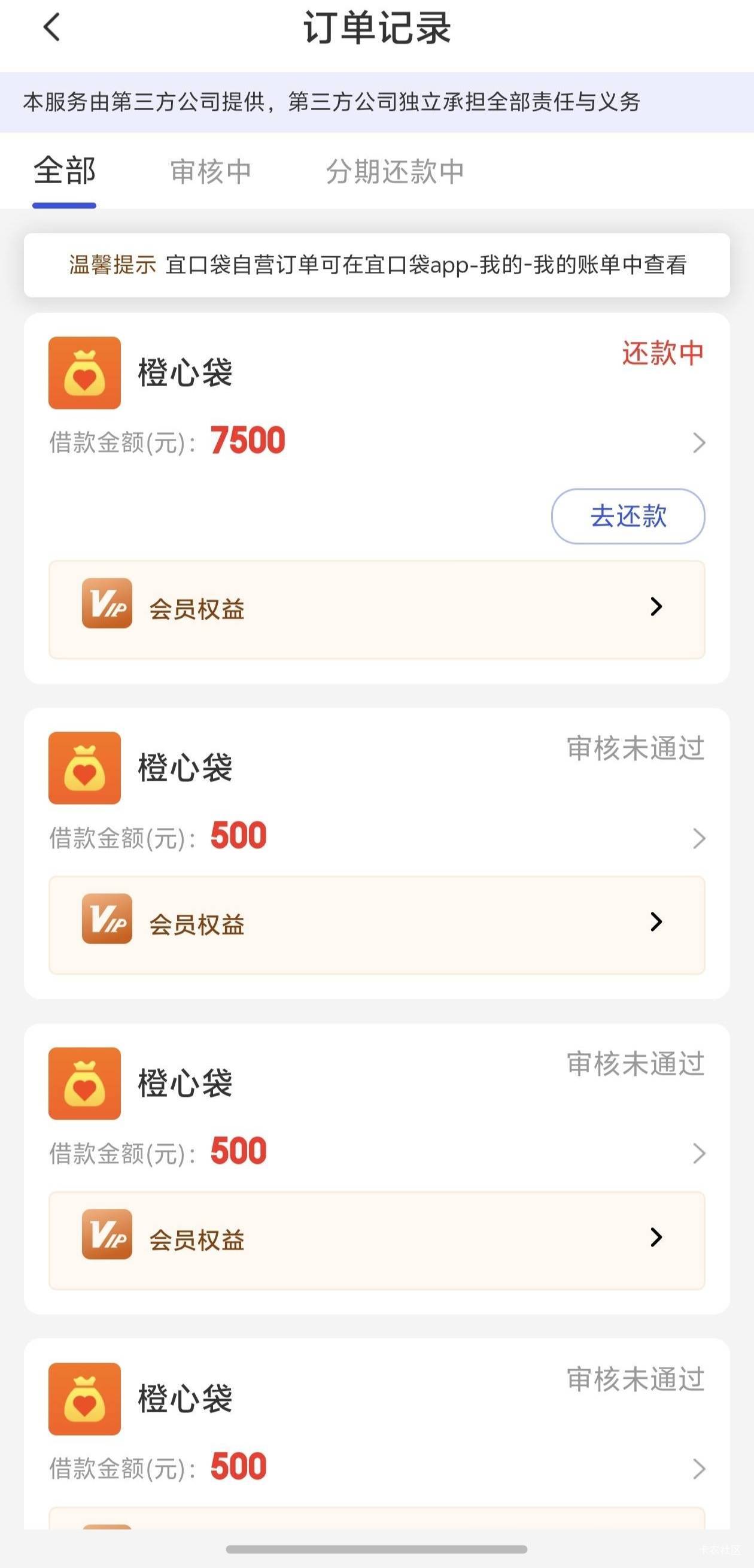
Task: Switch to the 审核中 tab
Action: (x=211, y=172)
